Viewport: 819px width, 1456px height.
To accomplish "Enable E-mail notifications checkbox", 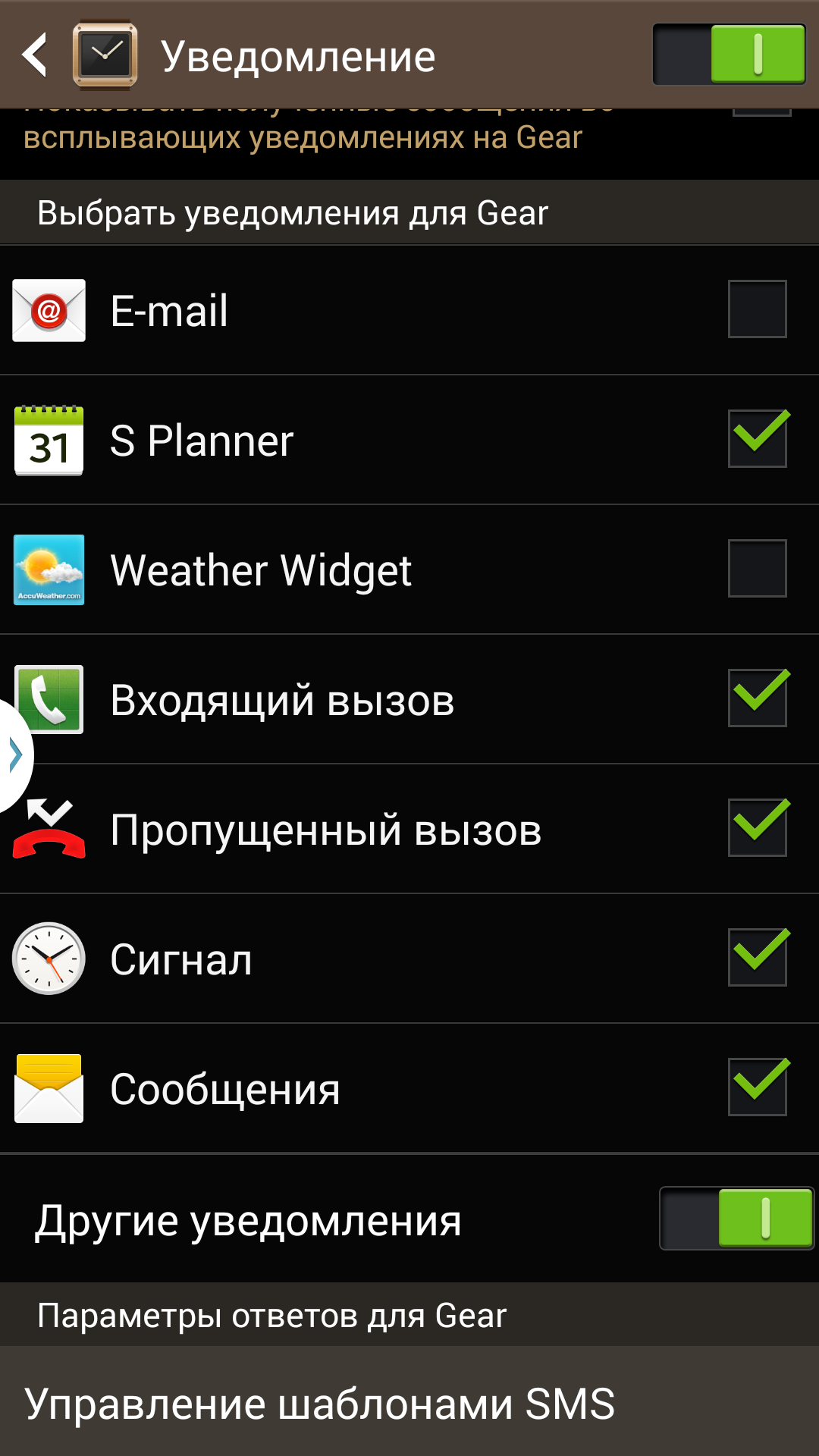I will [x=757, y=309].
